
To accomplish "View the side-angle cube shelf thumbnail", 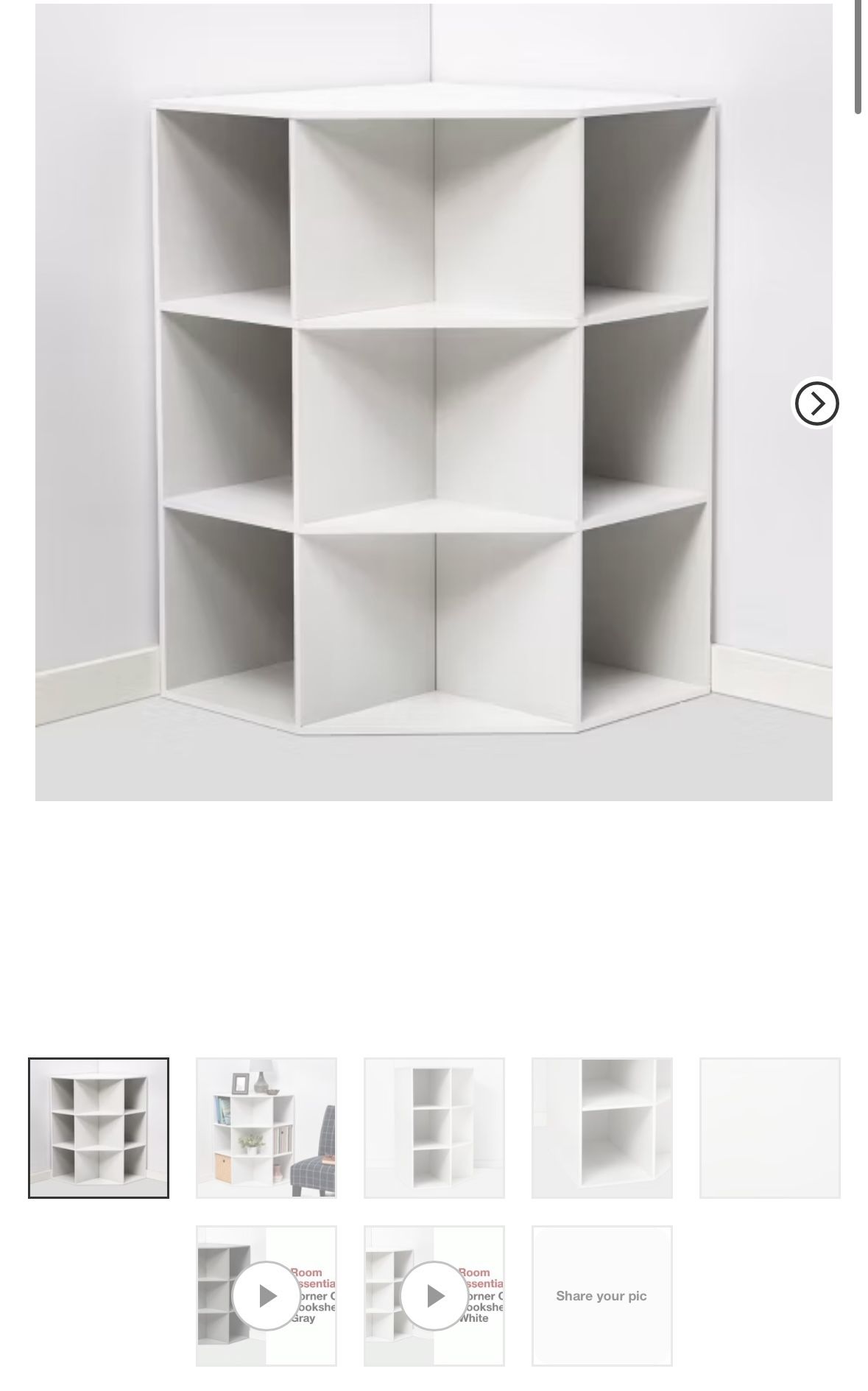I will 601,1127.
